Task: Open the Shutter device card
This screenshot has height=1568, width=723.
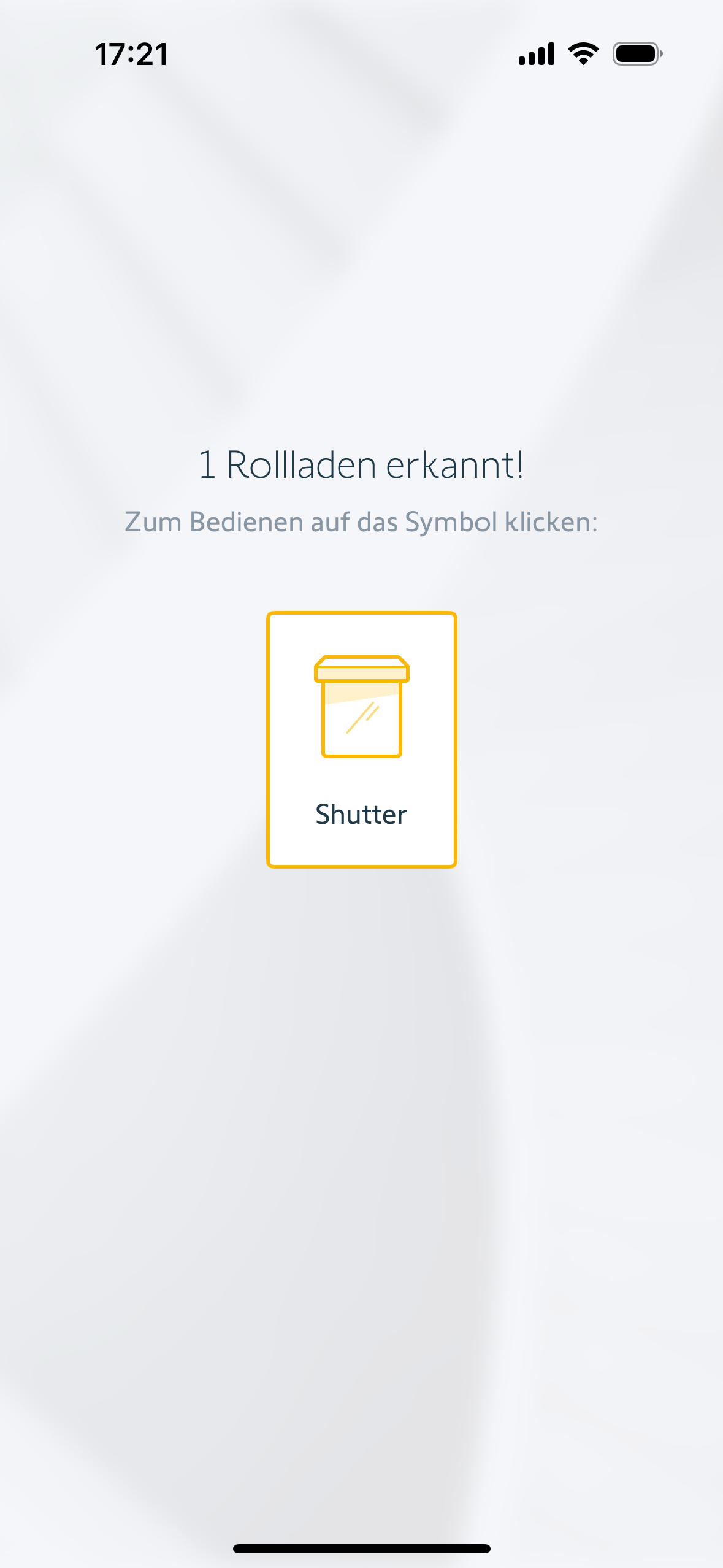Action: (x=361, y=739)
